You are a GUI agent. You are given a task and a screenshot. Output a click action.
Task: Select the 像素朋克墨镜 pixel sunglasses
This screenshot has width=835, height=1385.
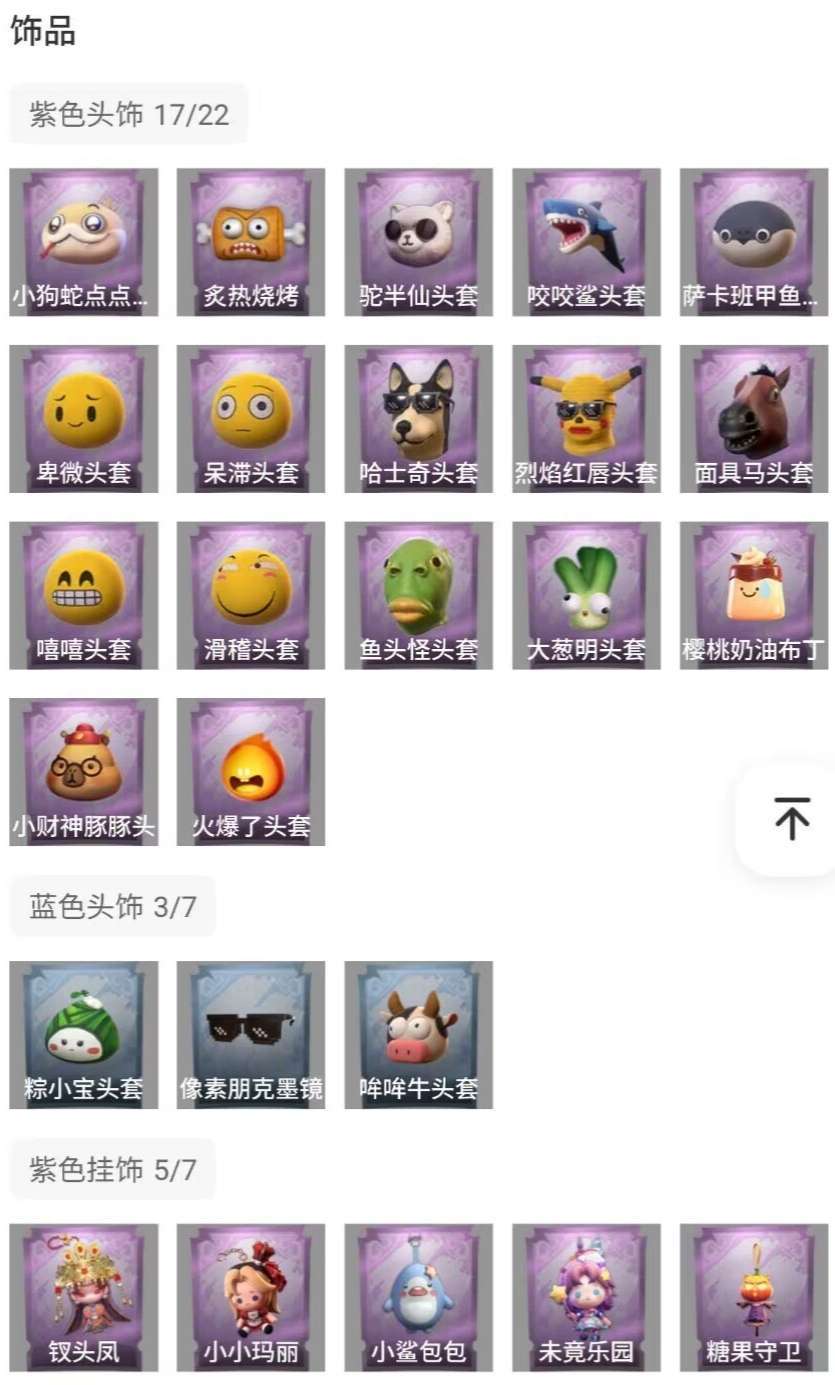[250, 1034]
